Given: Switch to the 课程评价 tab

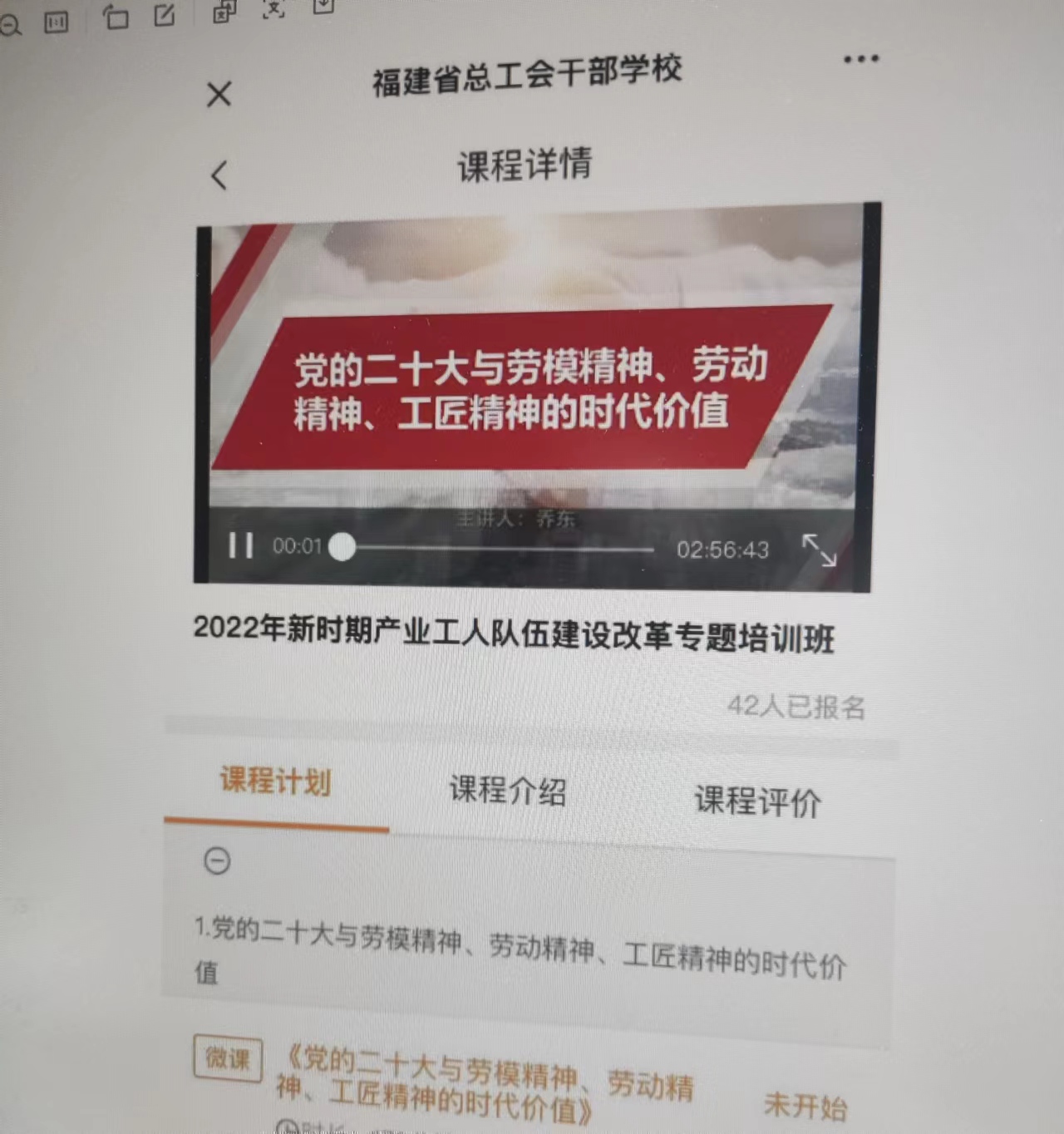Looking at the screenshot, I should 757,801.
